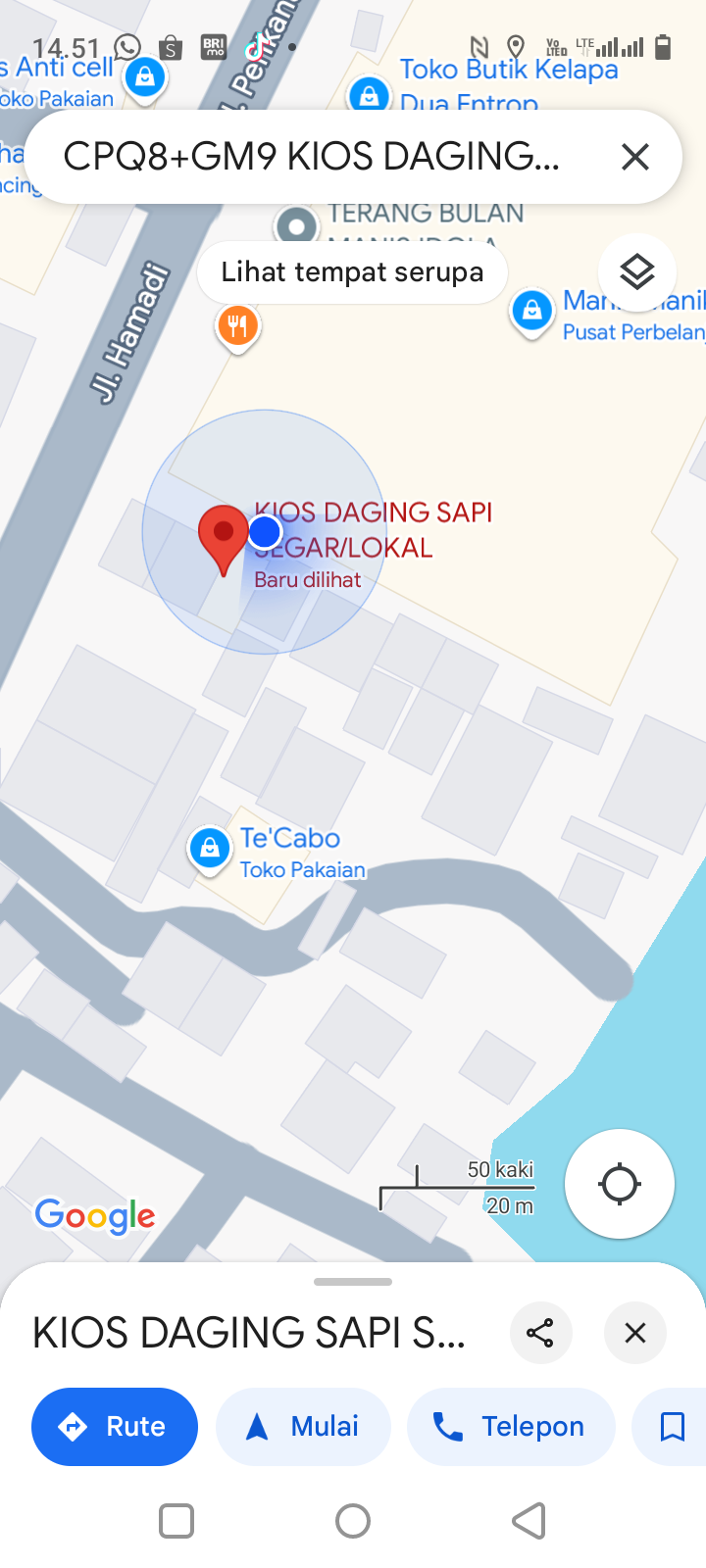706x1568 pixels.
Task: Open the map layers selector
Action: click(x=637, y=272)
